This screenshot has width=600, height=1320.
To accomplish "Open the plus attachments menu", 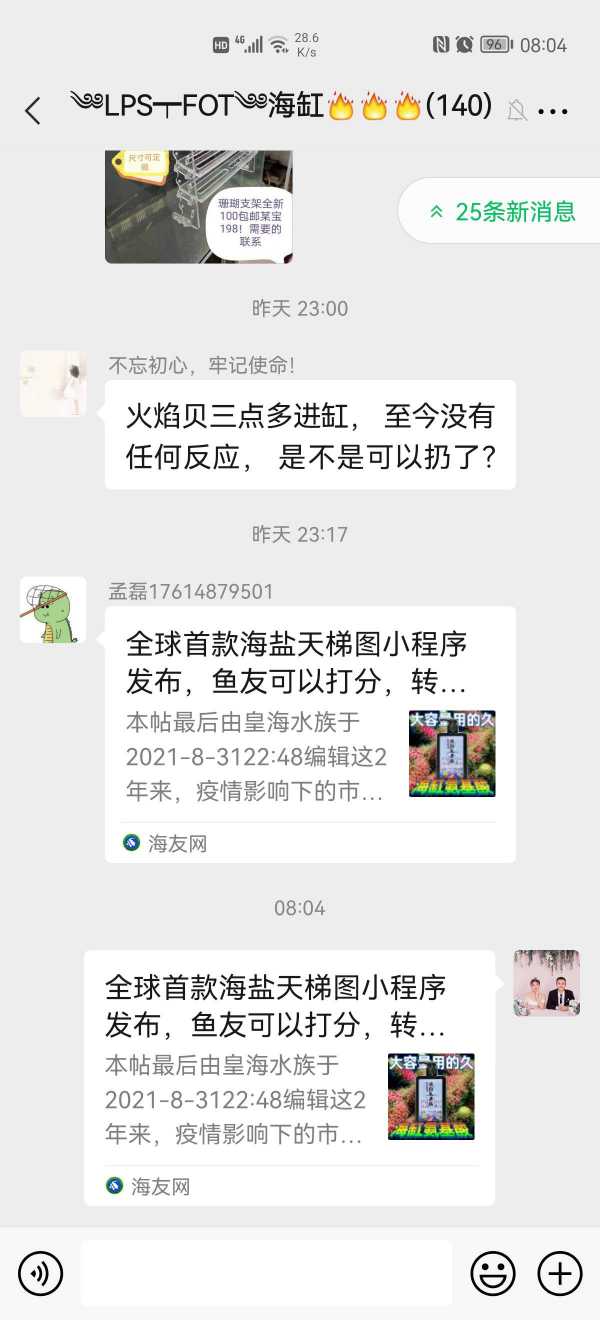I will (x=560, y=1273).
